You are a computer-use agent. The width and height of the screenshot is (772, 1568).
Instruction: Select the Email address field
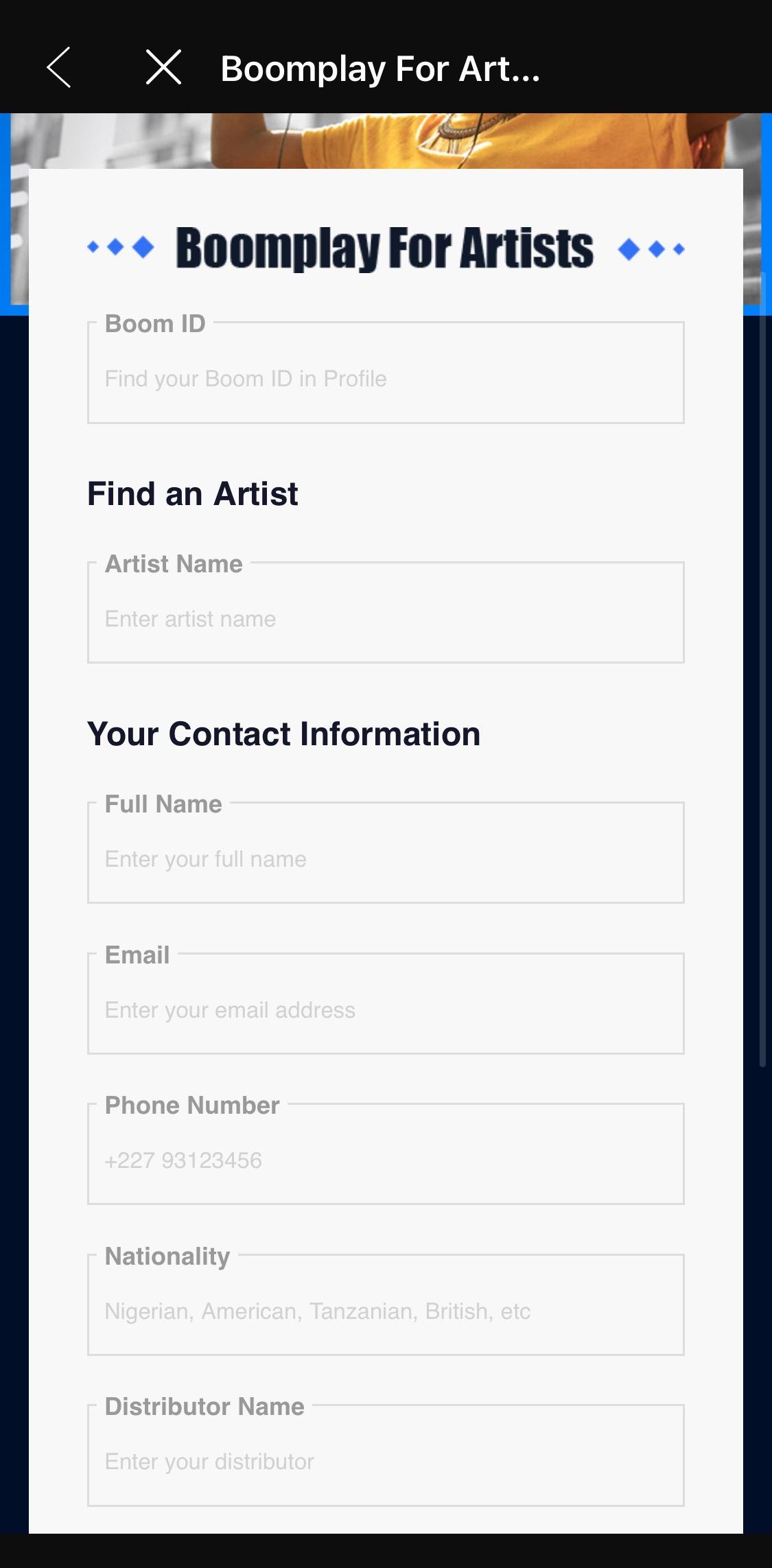[x=386, y=1003]
